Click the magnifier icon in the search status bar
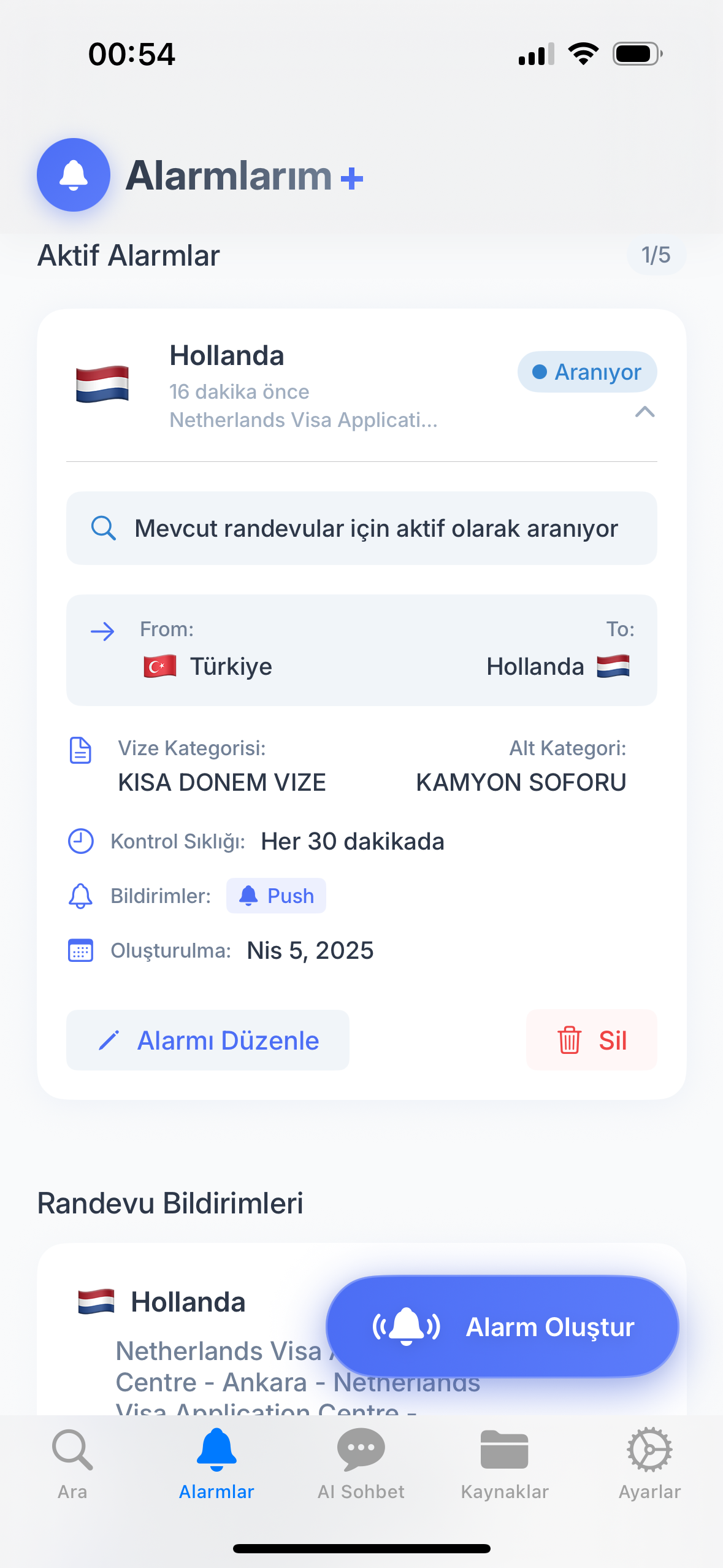 pyautogui.click(x=104, y=528)
